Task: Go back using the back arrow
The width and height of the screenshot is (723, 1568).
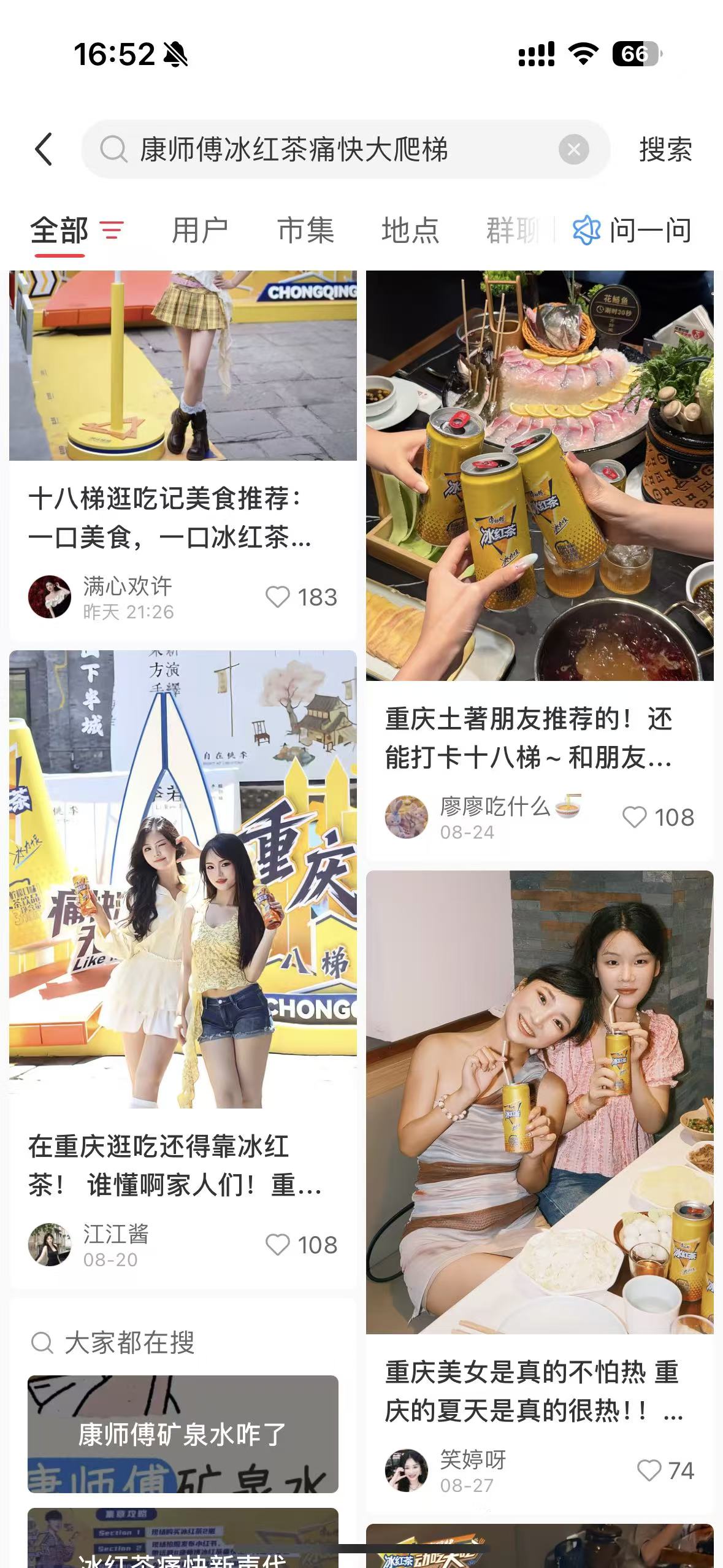Action: pos(44,149)
